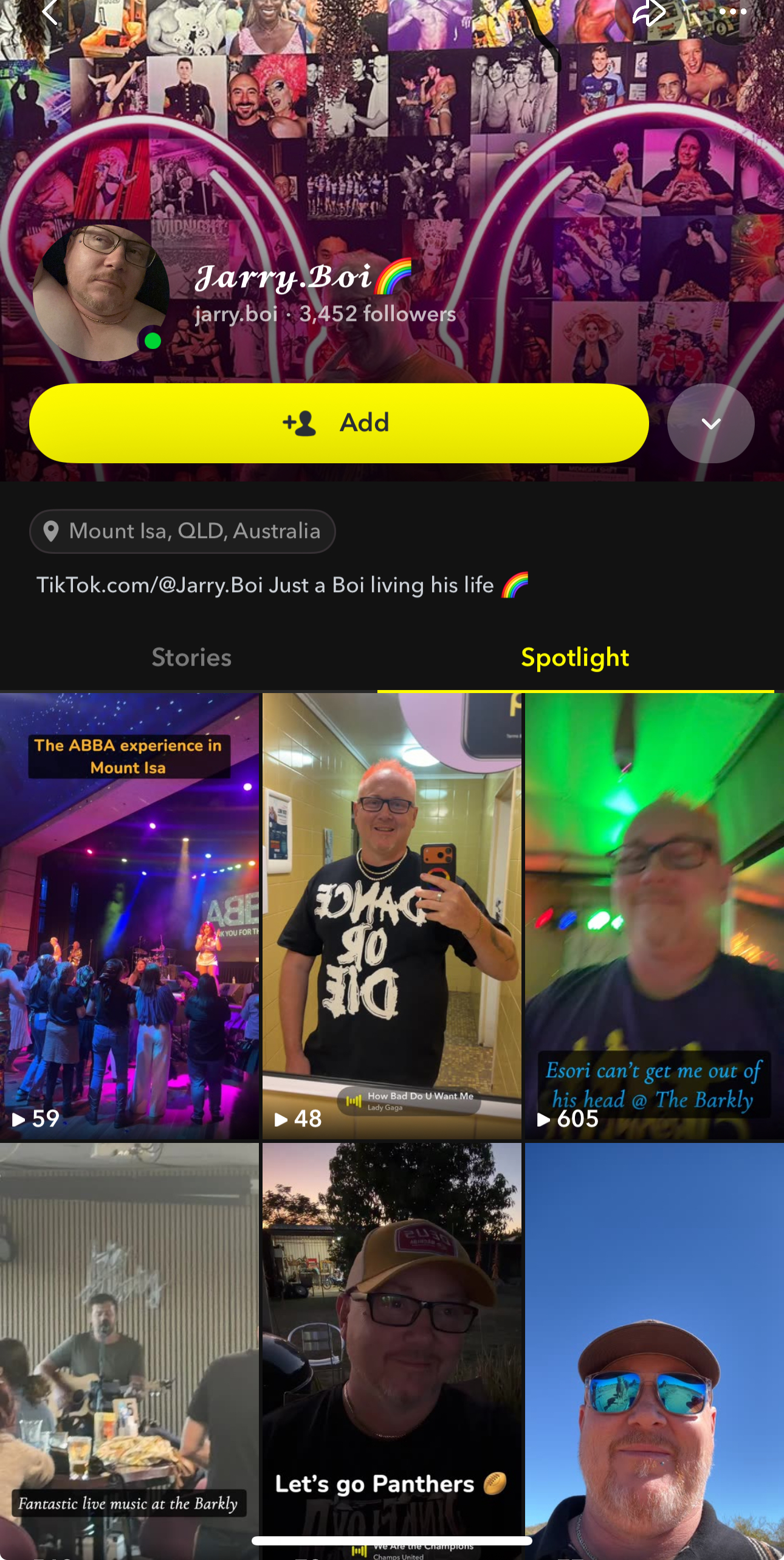Viewport: 784px width, 1560px height.
Task: Switch to the Stories tab
Action: pos(191,658)
